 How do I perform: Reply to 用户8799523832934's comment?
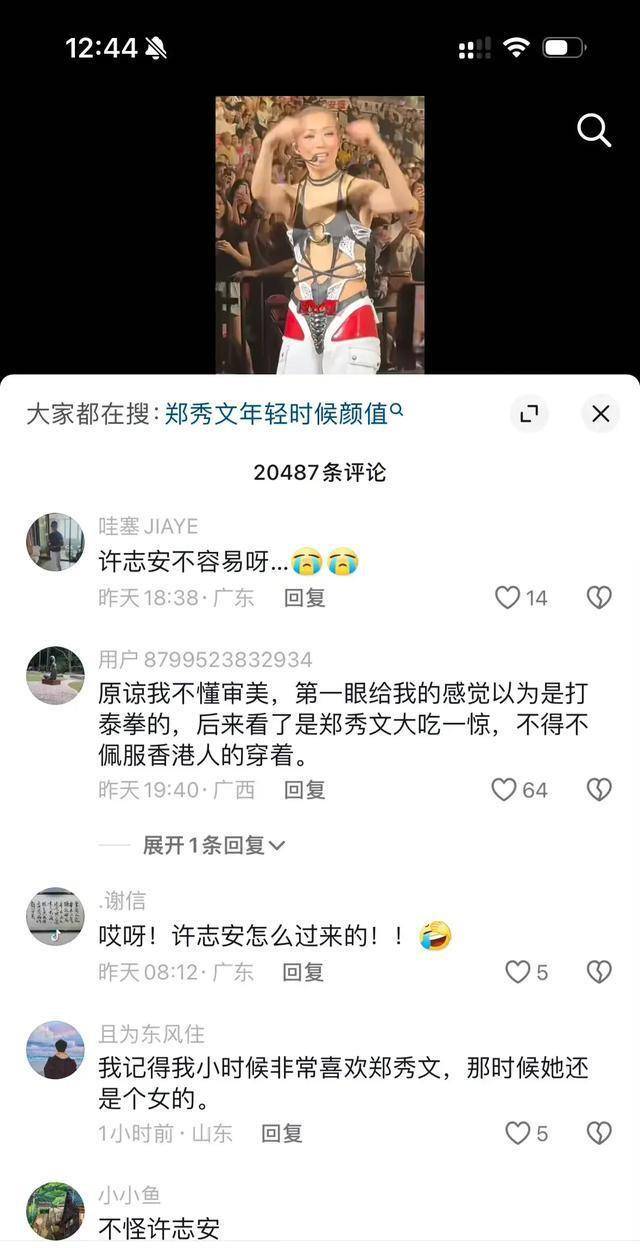(304, 790)
